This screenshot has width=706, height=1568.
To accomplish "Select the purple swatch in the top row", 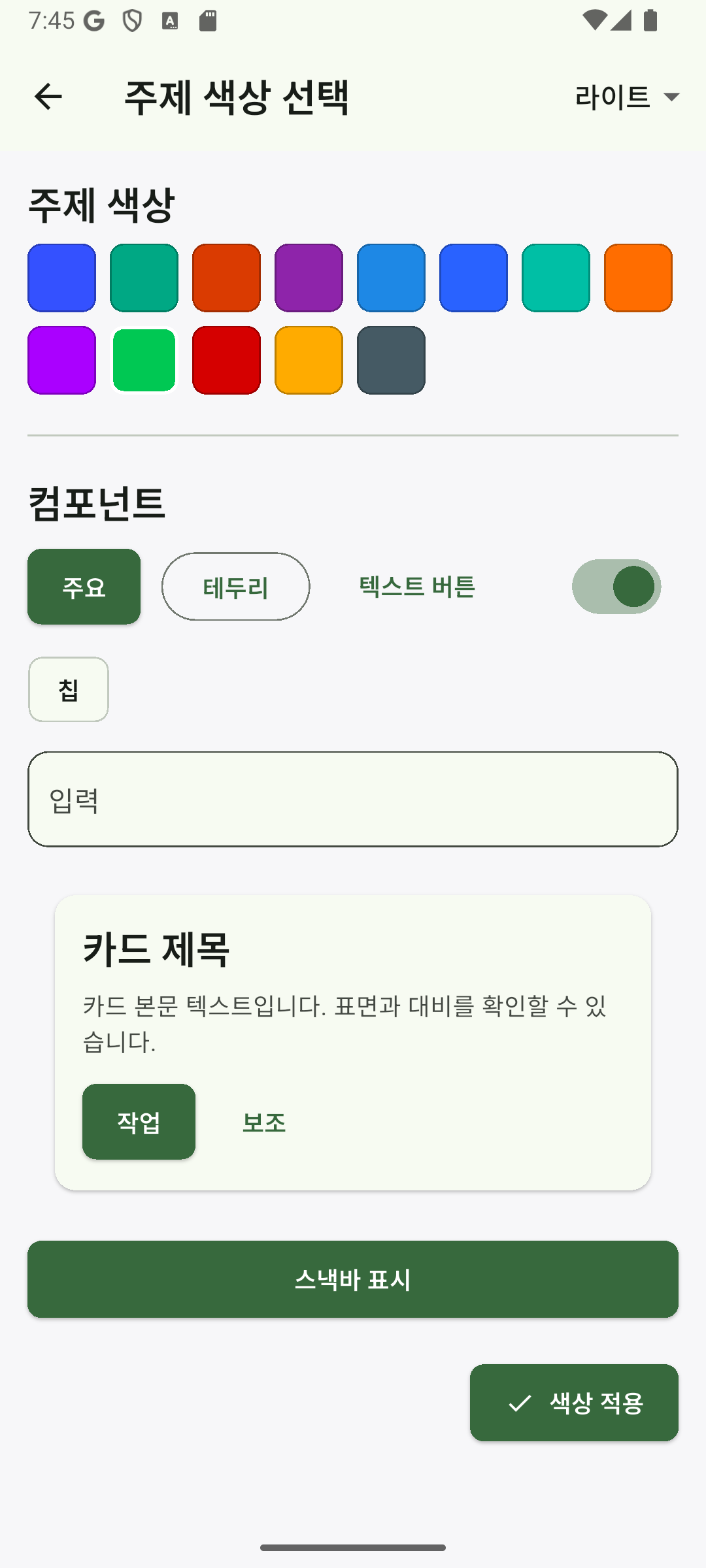I will click(x=309, y=277).
